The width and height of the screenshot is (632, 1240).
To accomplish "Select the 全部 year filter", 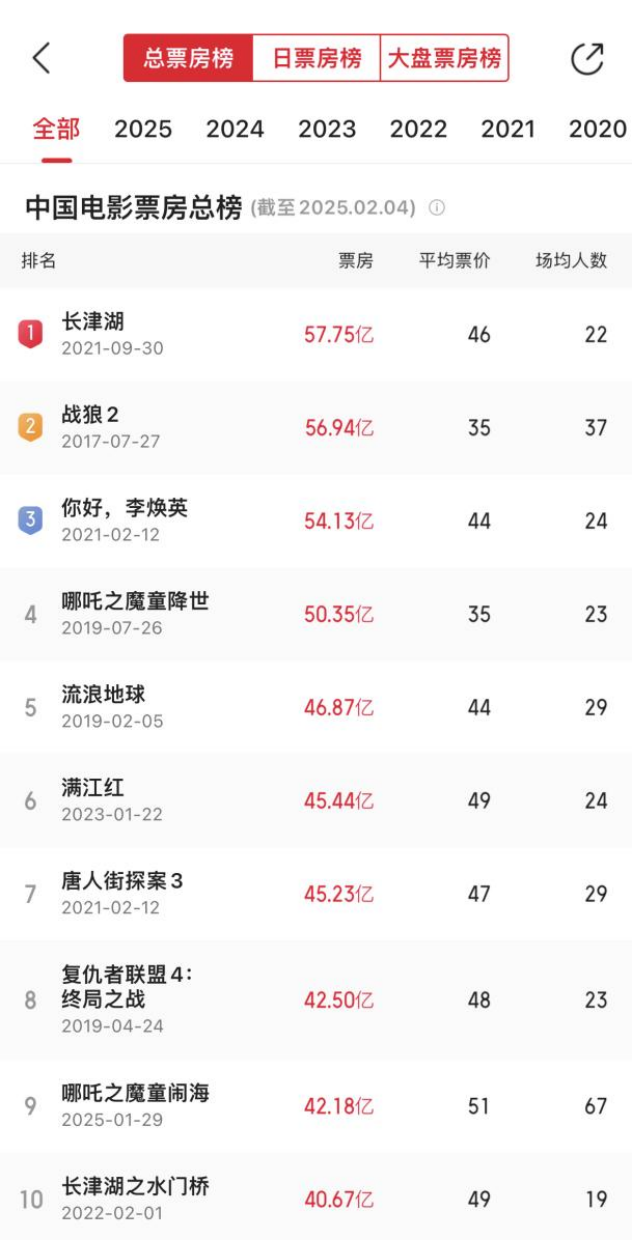I will coord(56,129).
